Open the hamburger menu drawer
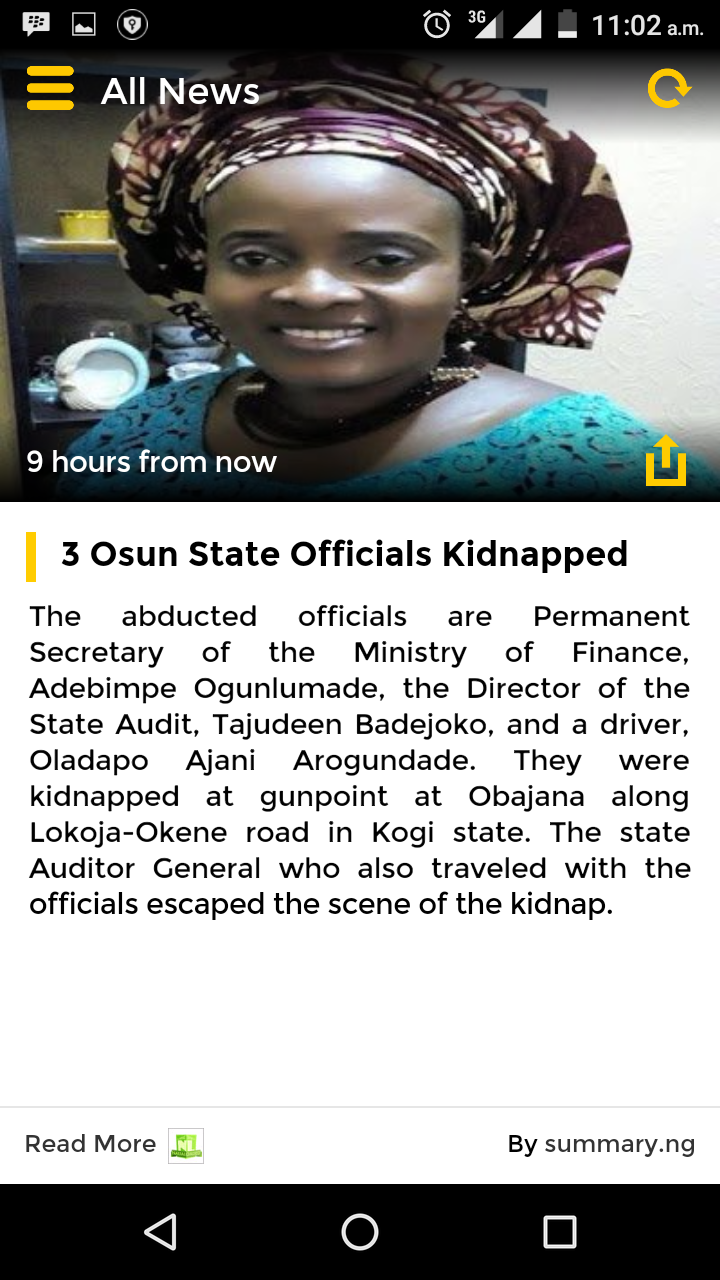The height and width of the screenshot is (1280, 720). (50, 89)
